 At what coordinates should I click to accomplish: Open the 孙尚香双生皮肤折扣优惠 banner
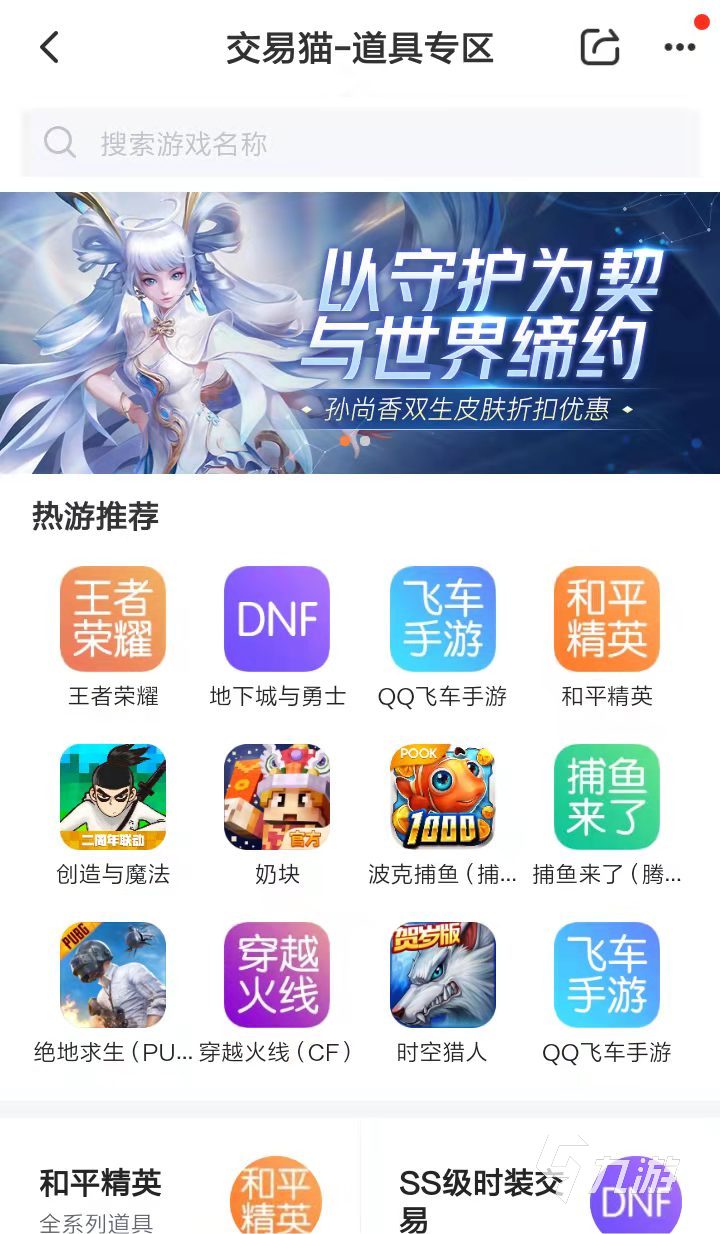point(360,332)
